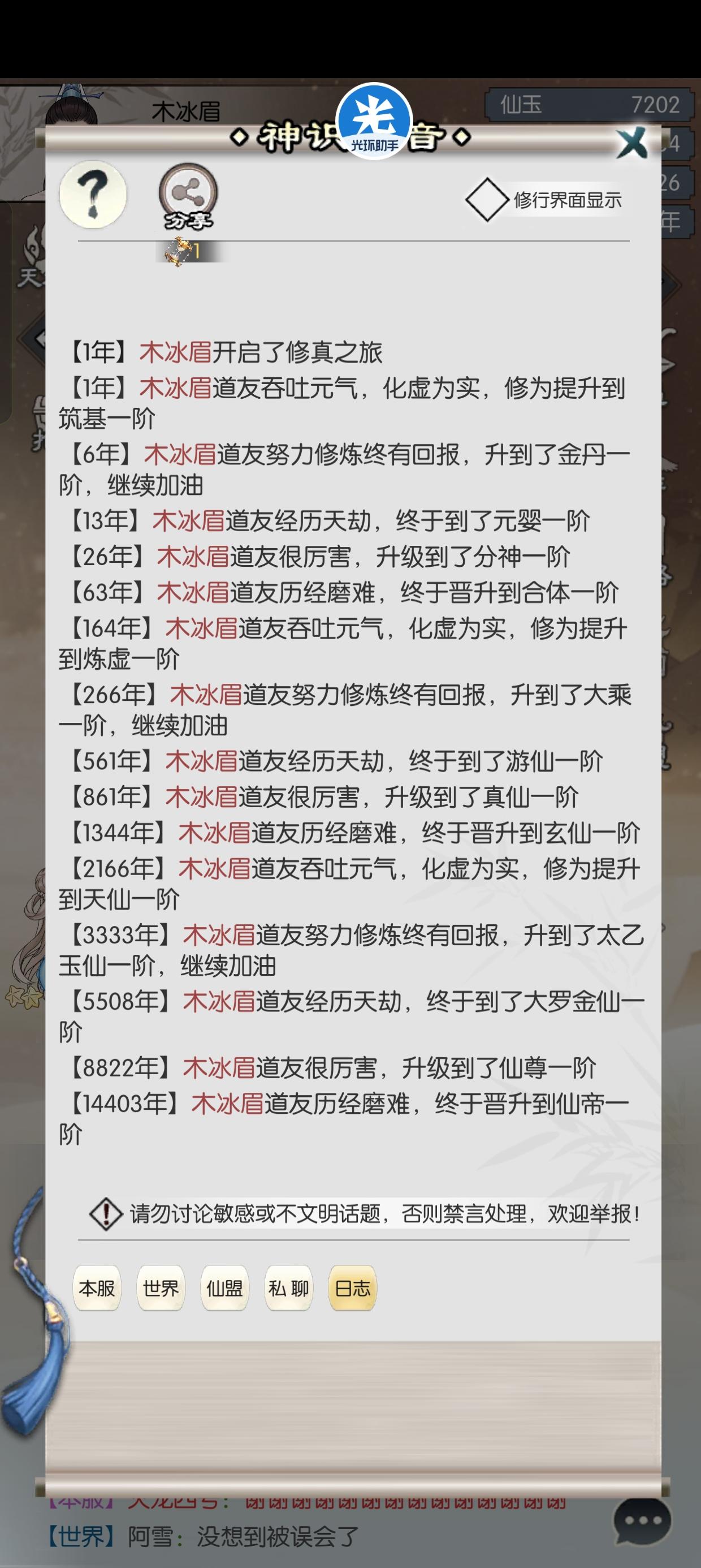Open the 本服 chat channel

point(96,1288)
